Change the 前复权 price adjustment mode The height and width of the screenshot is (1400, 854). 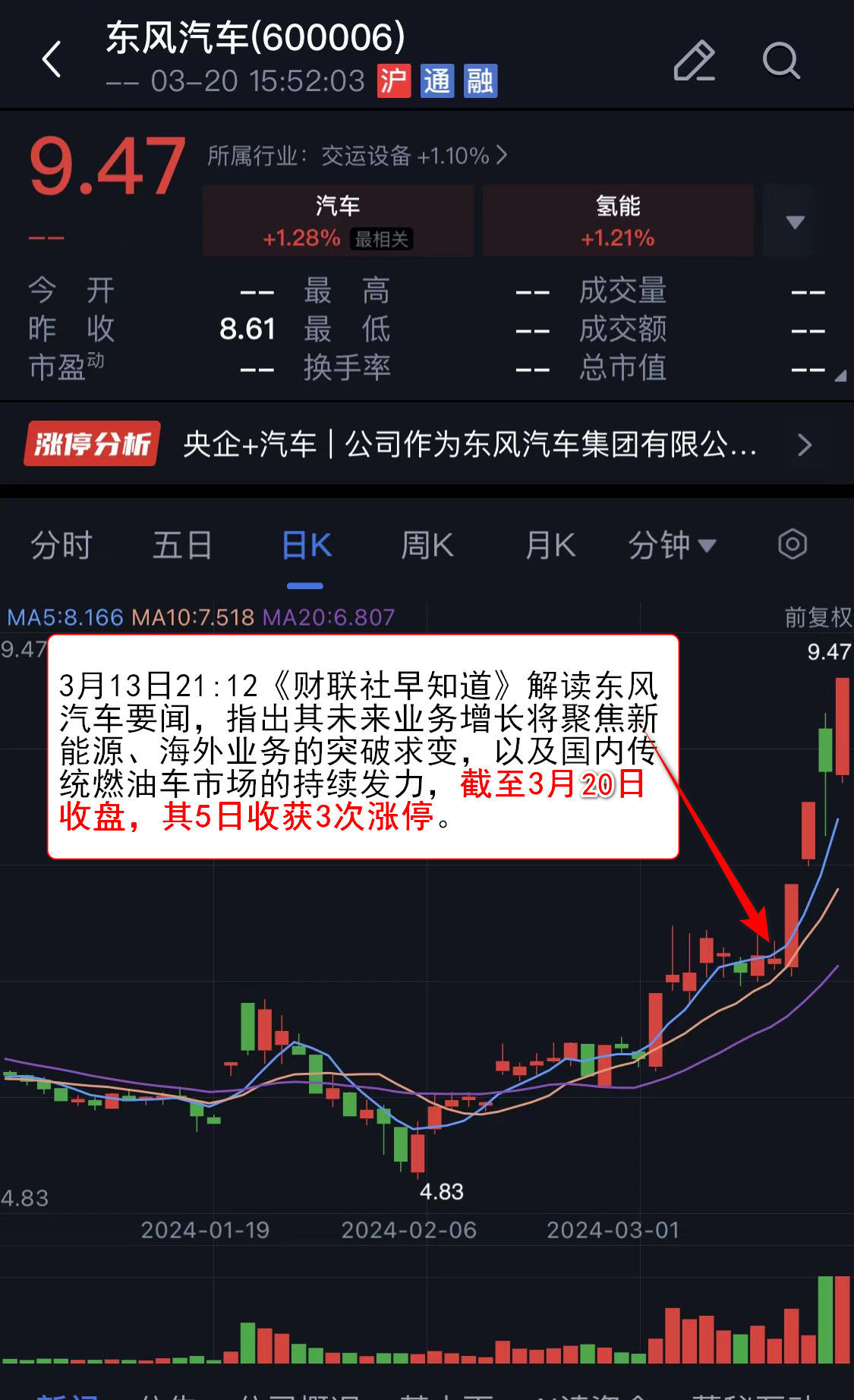pos(818,617)
